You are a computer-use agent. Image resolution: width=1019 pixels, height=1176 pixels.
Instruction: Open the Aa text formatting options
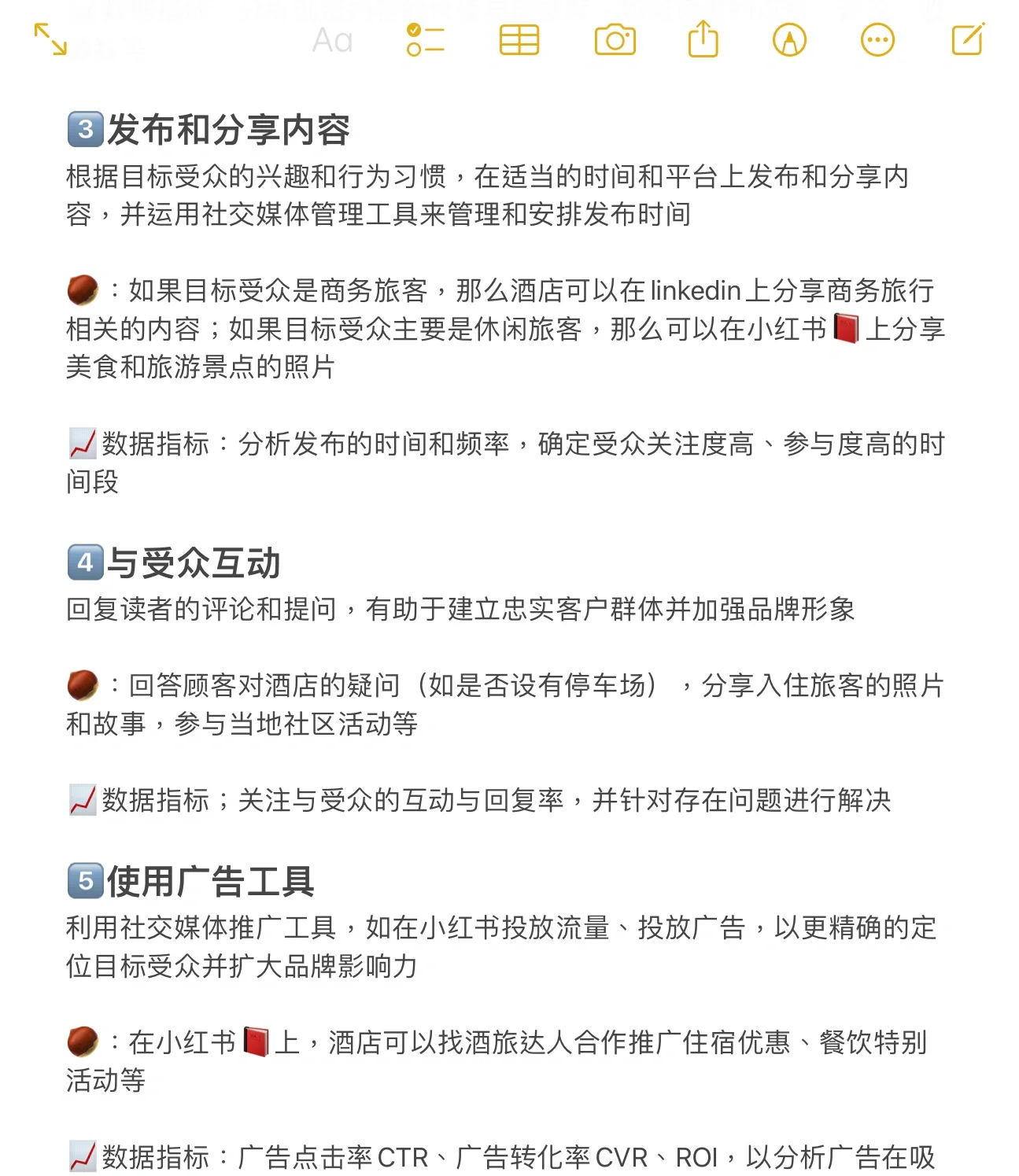332,40
